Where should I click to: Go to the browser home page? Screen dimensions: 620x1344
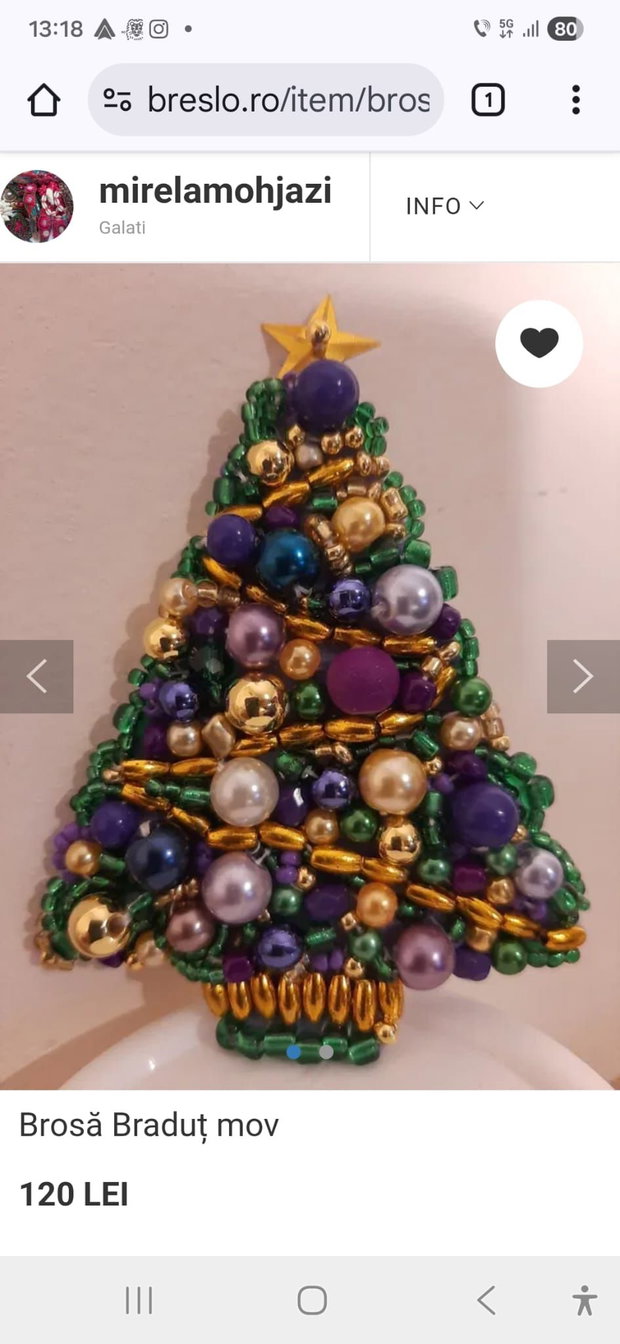[44, 100]
